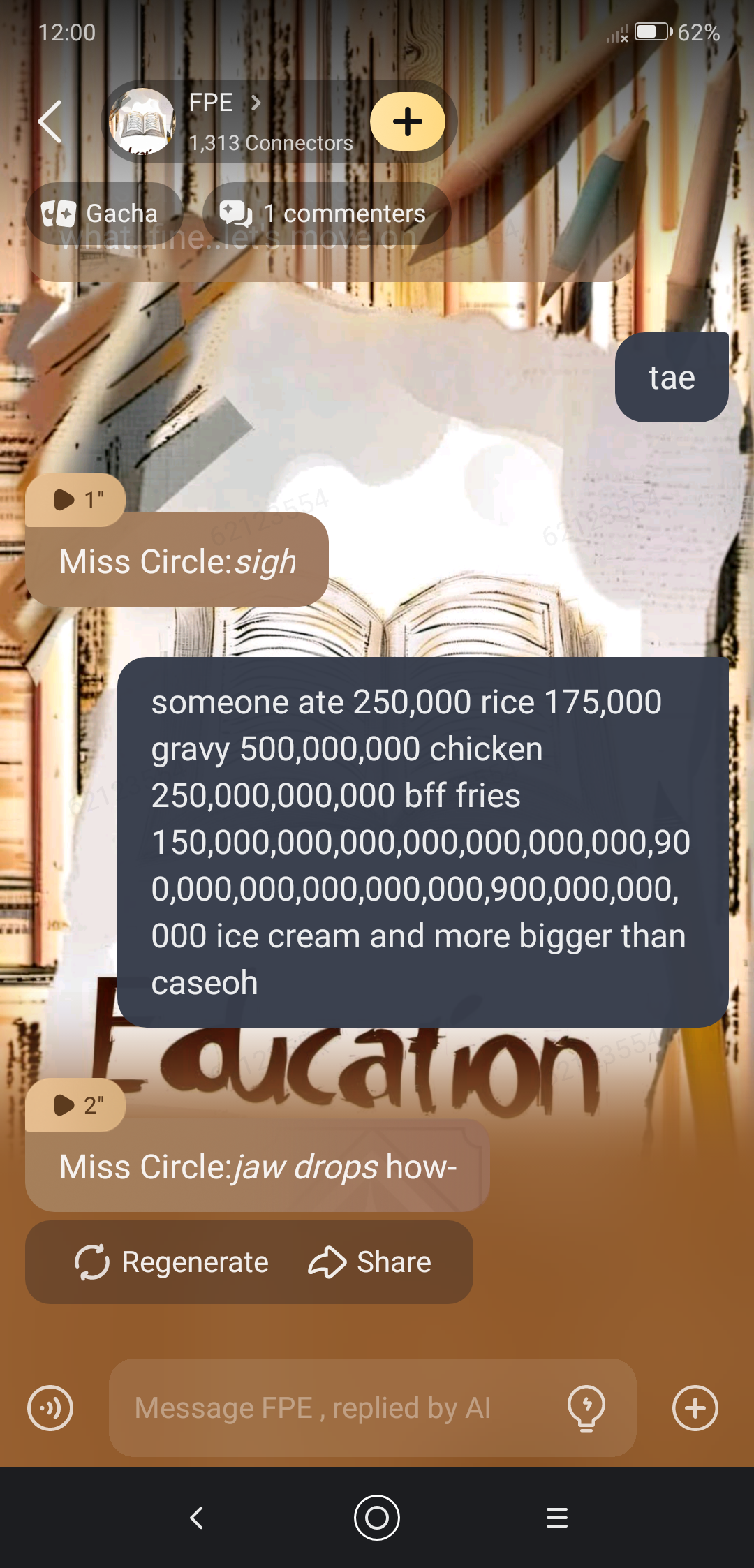Regenerate Miss Circle's reply
The width and height of the screenshot is (754, 1568).
(x=172, y=1262)
